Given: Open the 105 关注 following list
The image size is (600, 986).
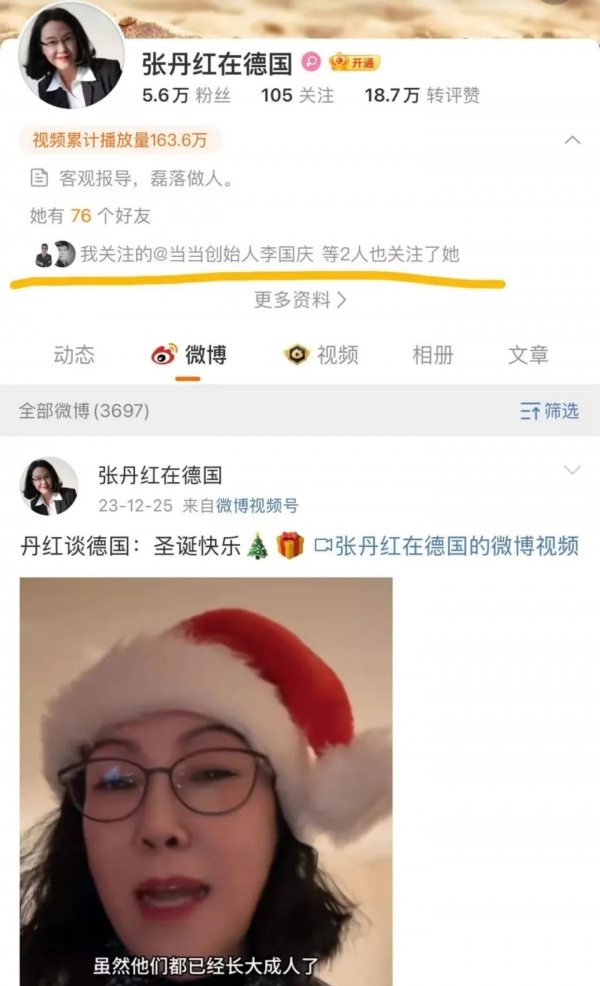Looking at the screenshot, I should click(297, 95).
